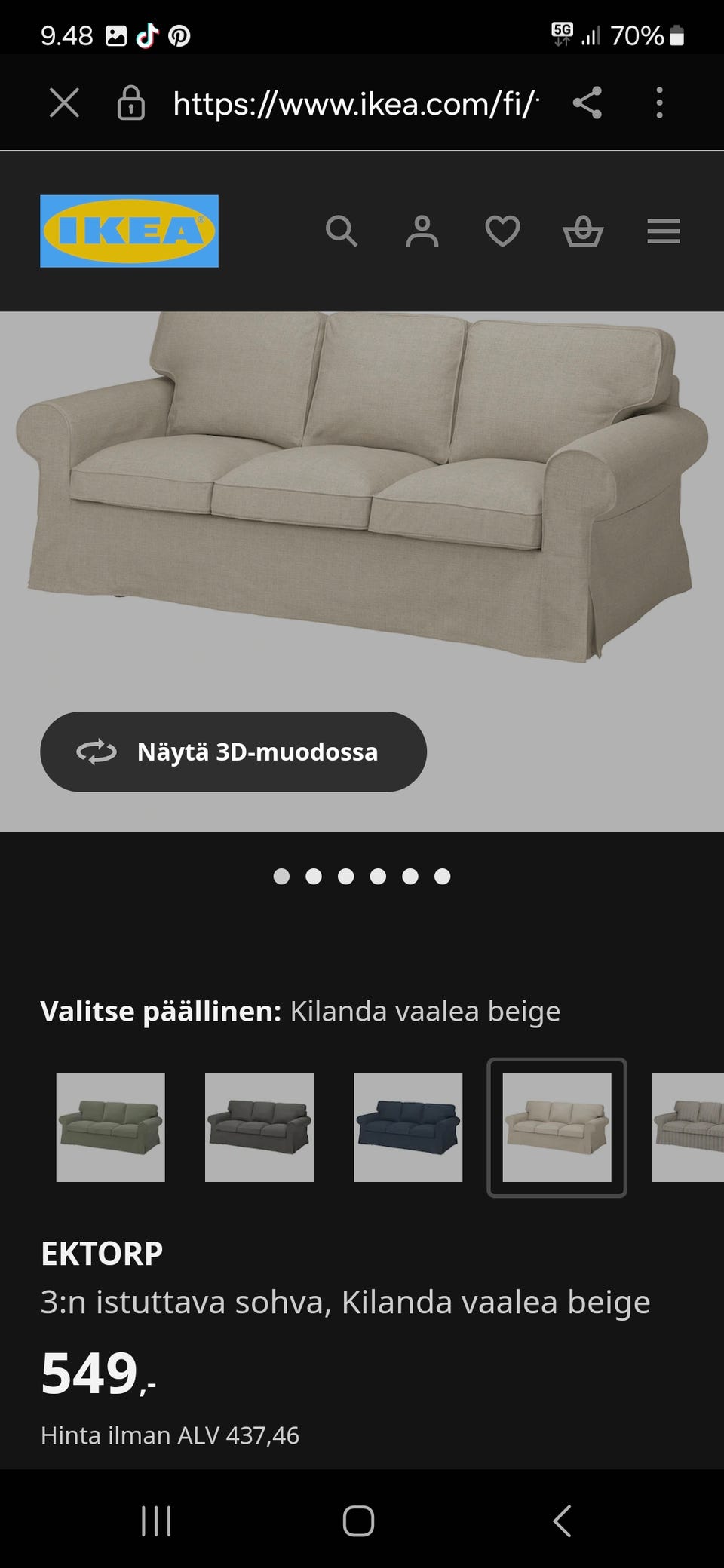
Task: Tap the IKEA logo
Action: point(128,231)
